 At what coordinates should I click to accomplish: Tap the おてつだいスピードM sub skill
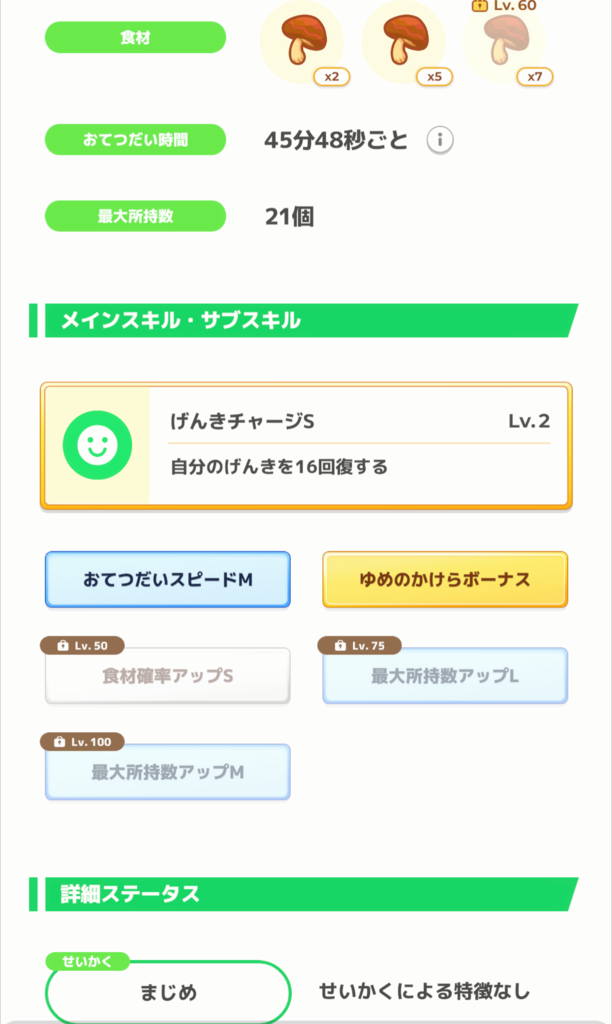coord(168,579)
